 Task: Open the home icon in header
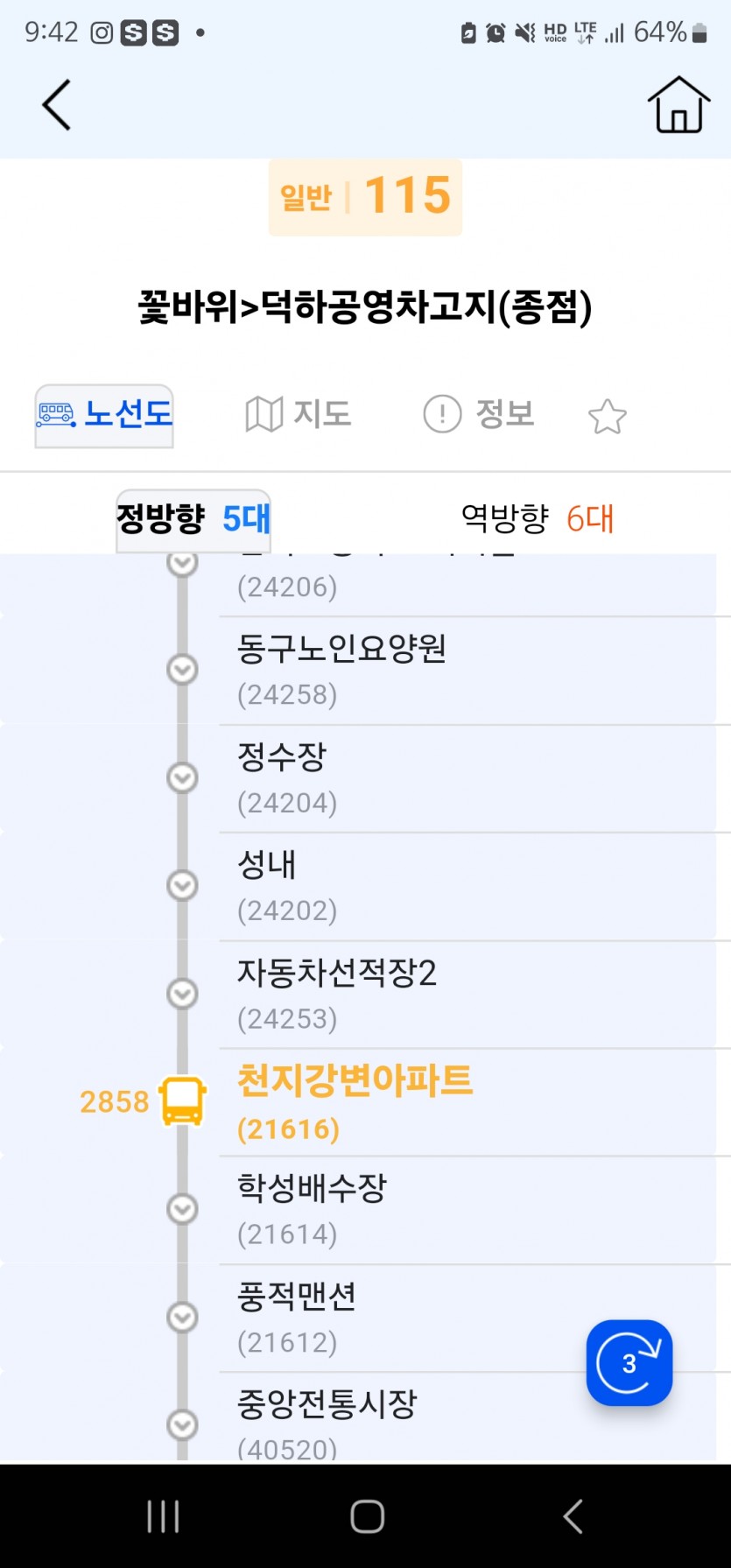pos(678,105)
